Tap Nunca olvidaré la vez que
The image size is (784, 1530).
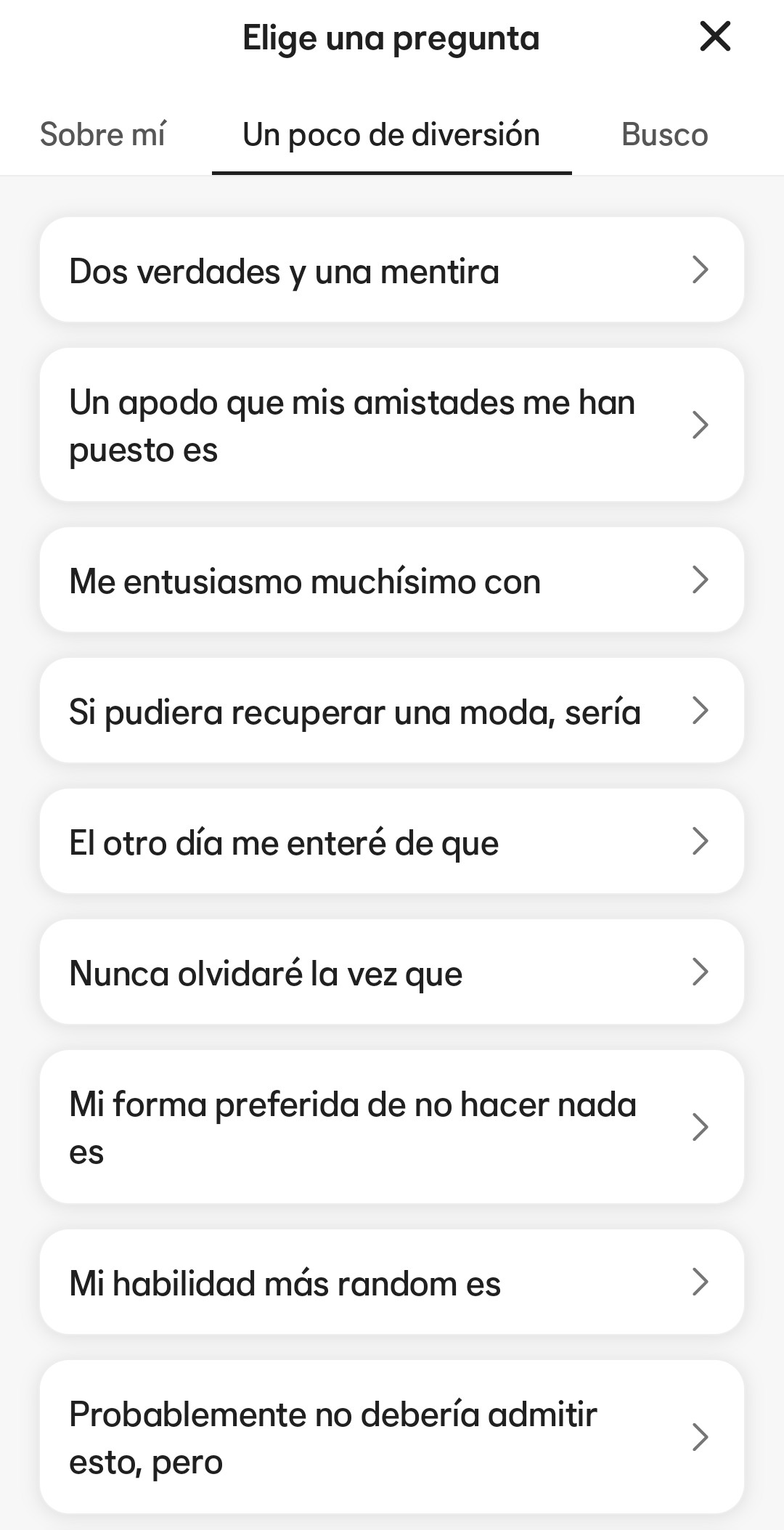(x=391, y=972)
